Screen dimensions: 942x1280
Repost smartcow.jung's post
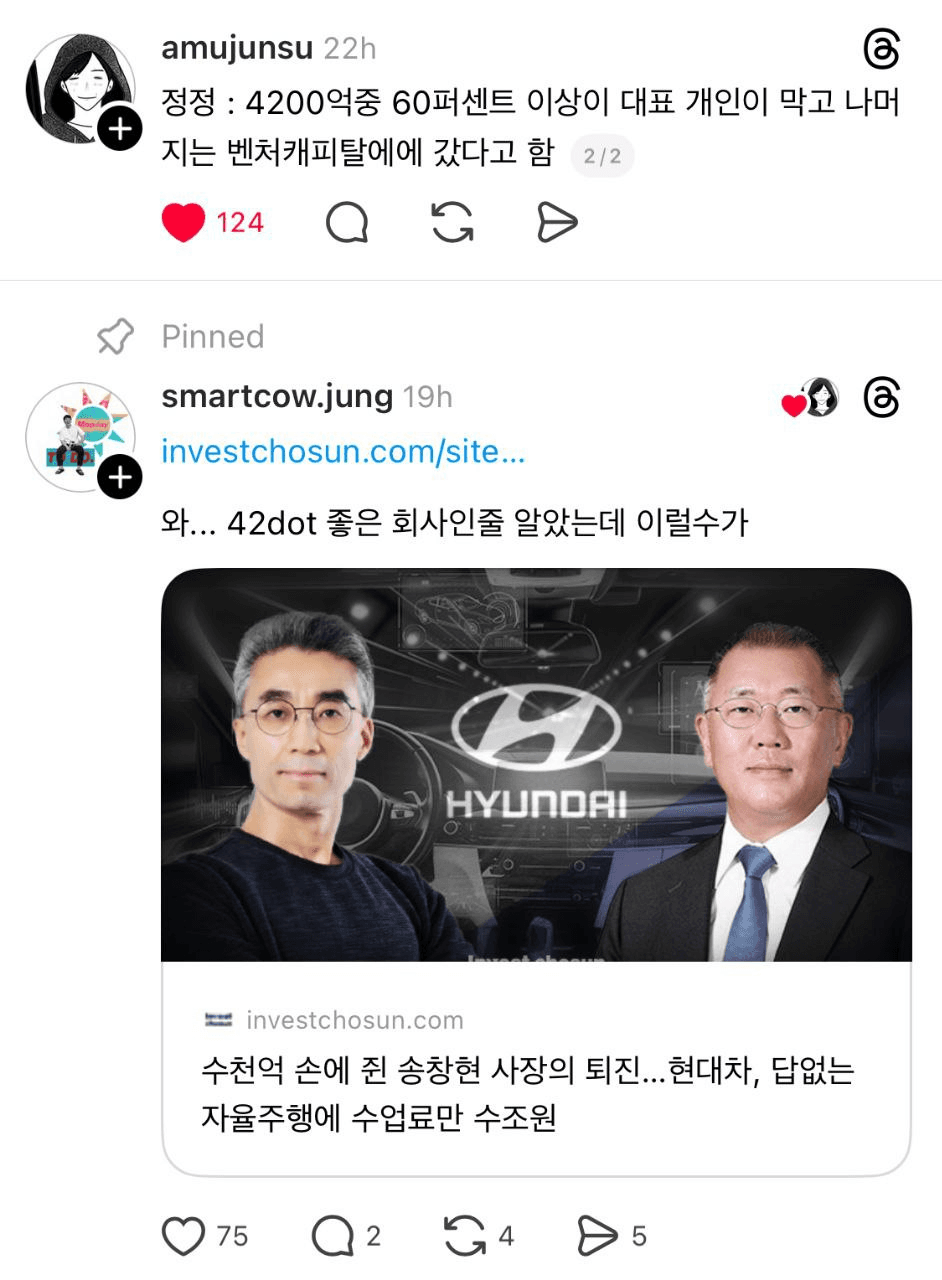(464, 1237)
